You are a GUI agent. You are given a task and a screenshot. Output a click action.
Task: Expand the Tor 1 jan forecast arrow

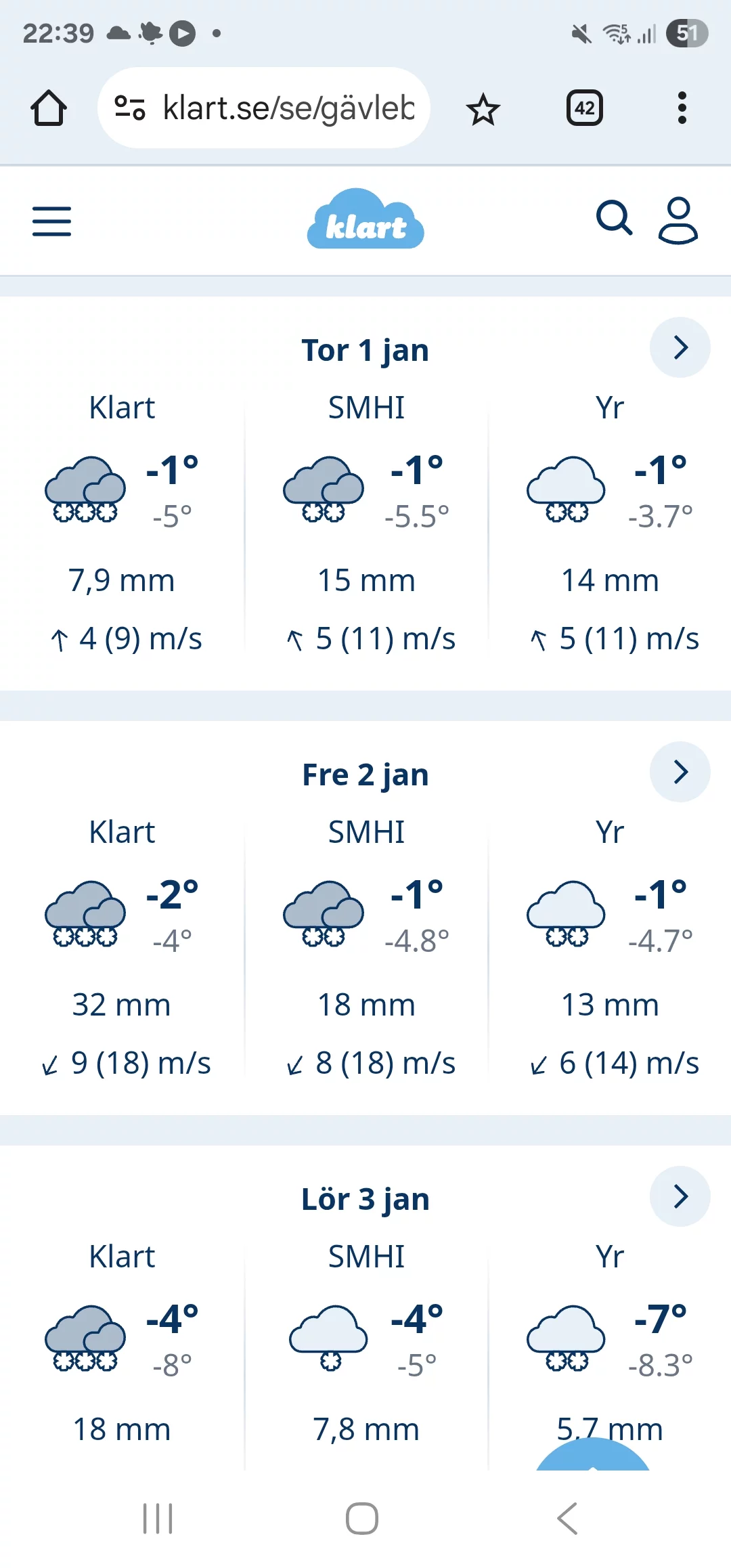[x=680, y=348]
